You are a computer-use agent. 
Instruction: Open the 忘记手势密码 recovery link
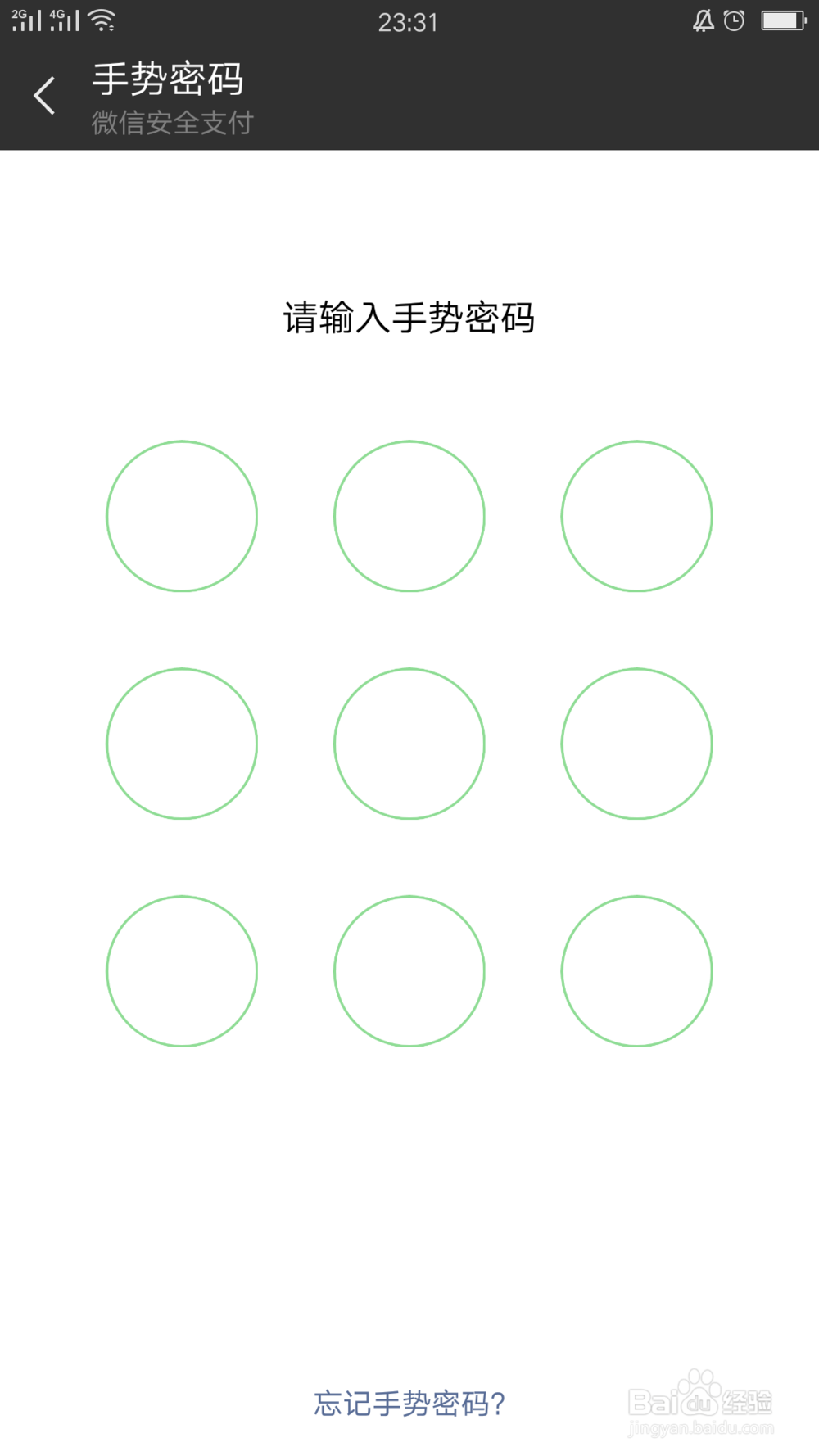pos(409,1403)
